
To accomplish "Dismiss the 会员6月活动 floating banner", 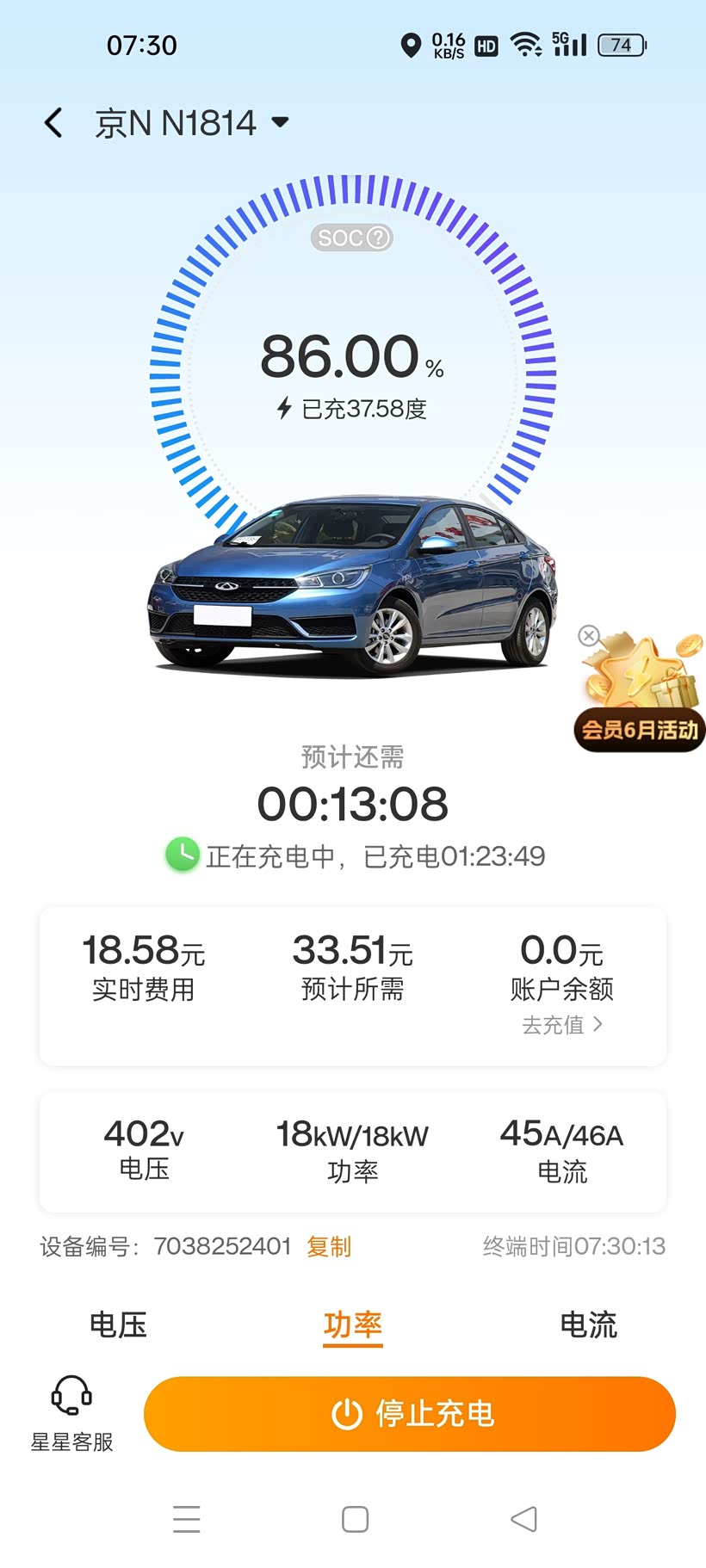I will coord(589,636).
